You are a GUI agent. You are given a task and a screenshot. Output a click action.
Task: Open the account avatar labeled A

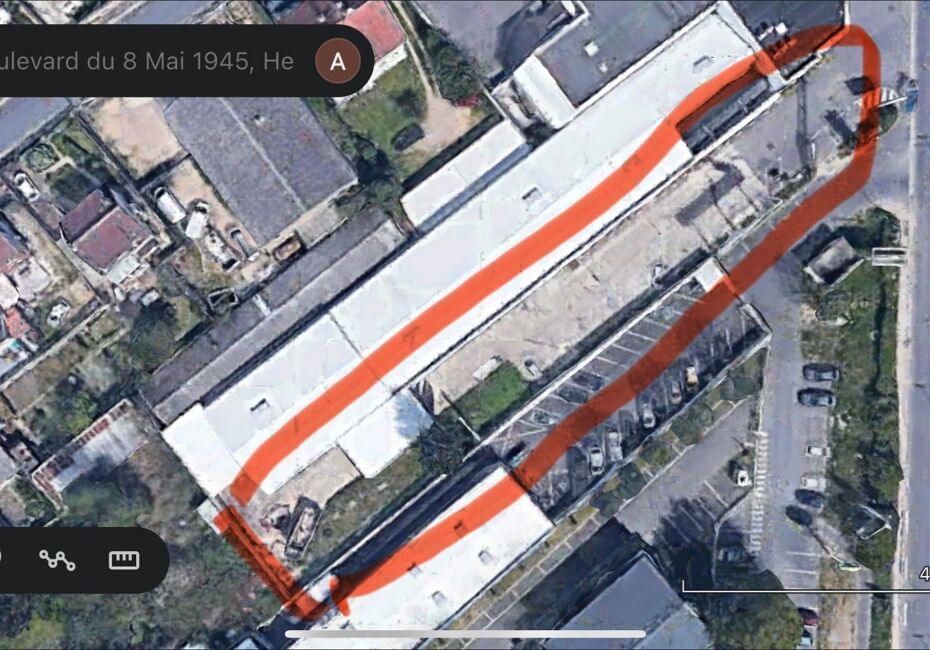338,61
